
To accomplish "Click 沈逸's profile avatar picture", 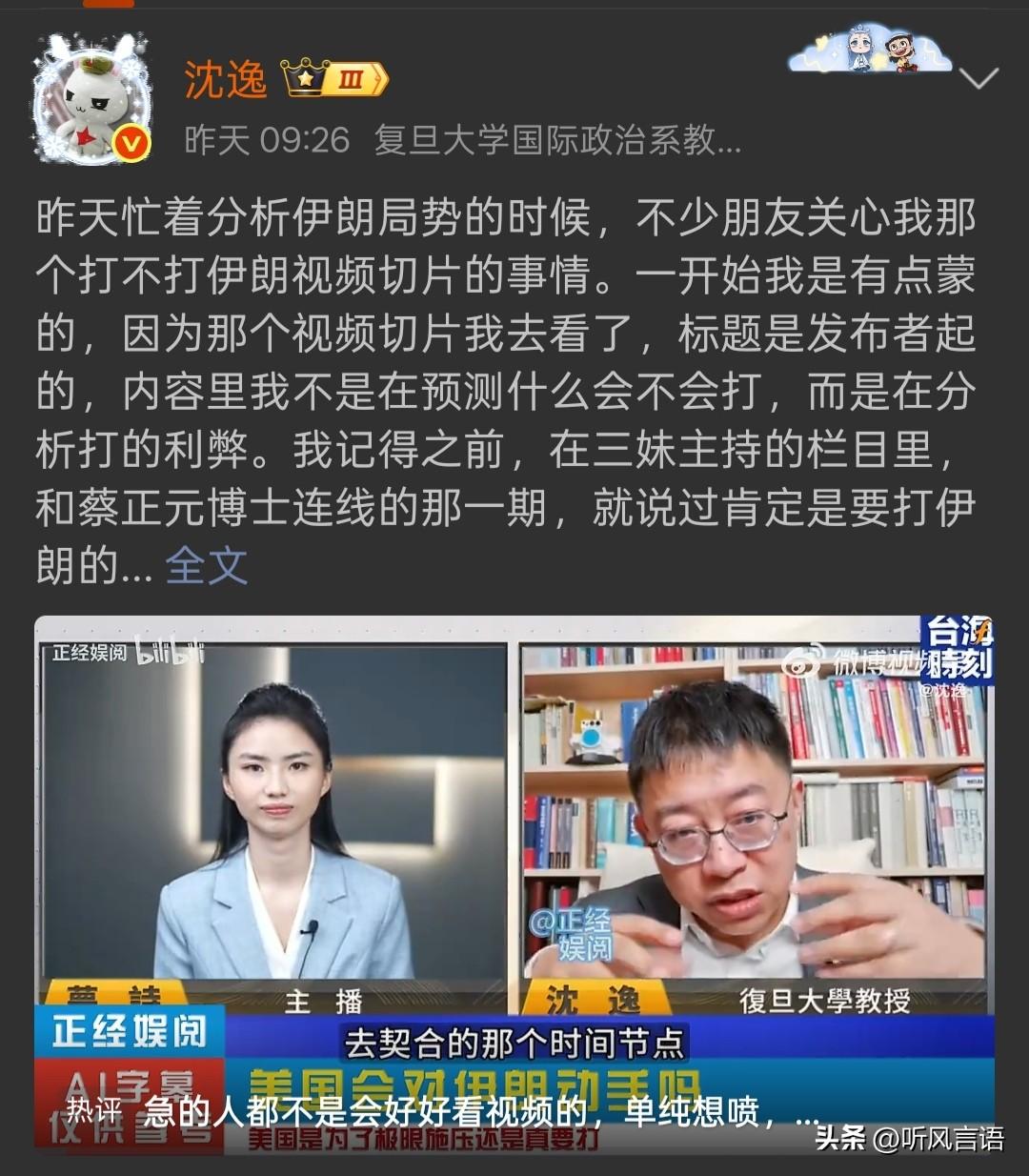I will tap(91, 91).
